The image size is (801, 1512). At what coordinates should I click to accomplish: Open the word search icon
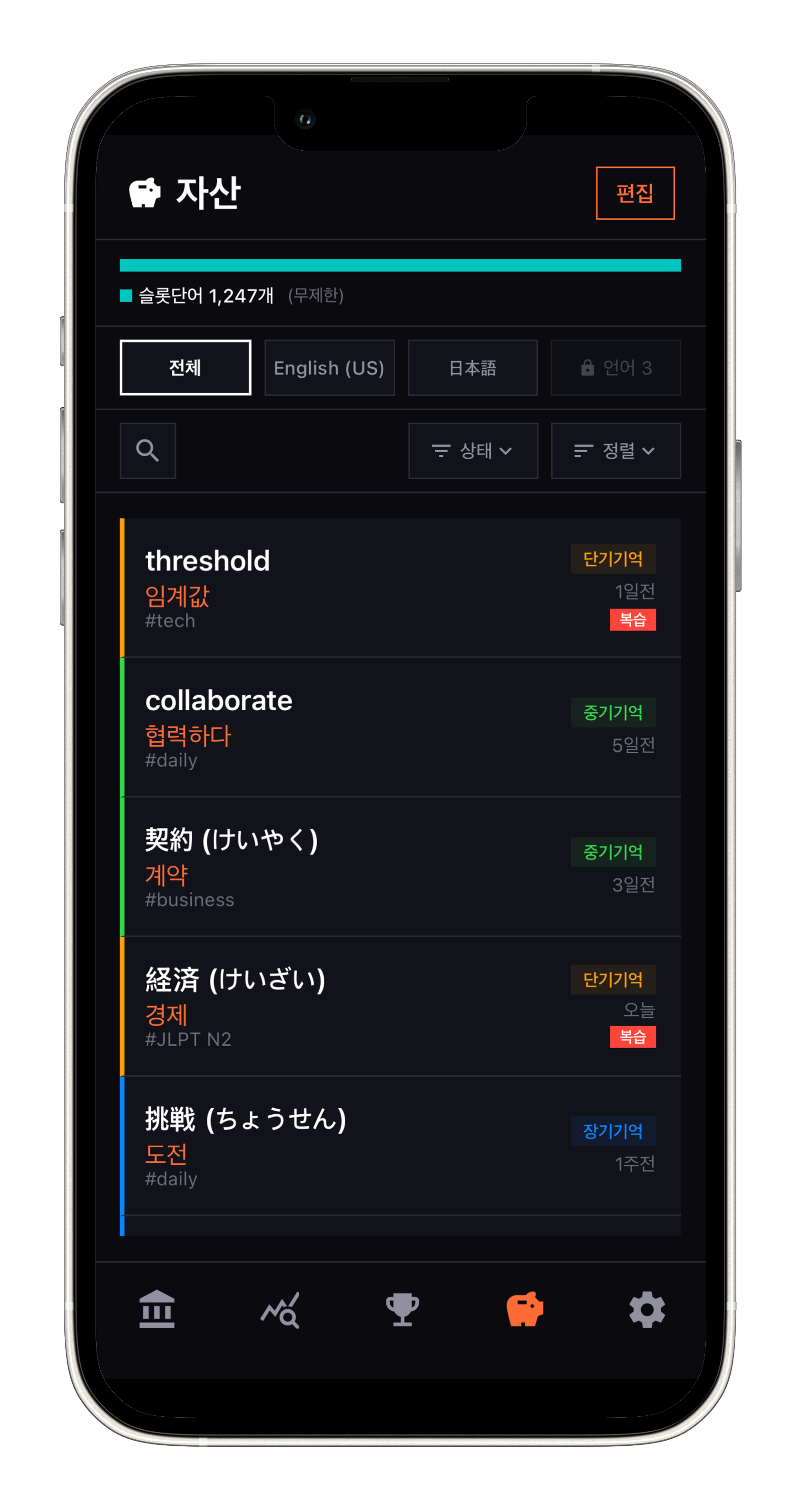click(148, 451)
